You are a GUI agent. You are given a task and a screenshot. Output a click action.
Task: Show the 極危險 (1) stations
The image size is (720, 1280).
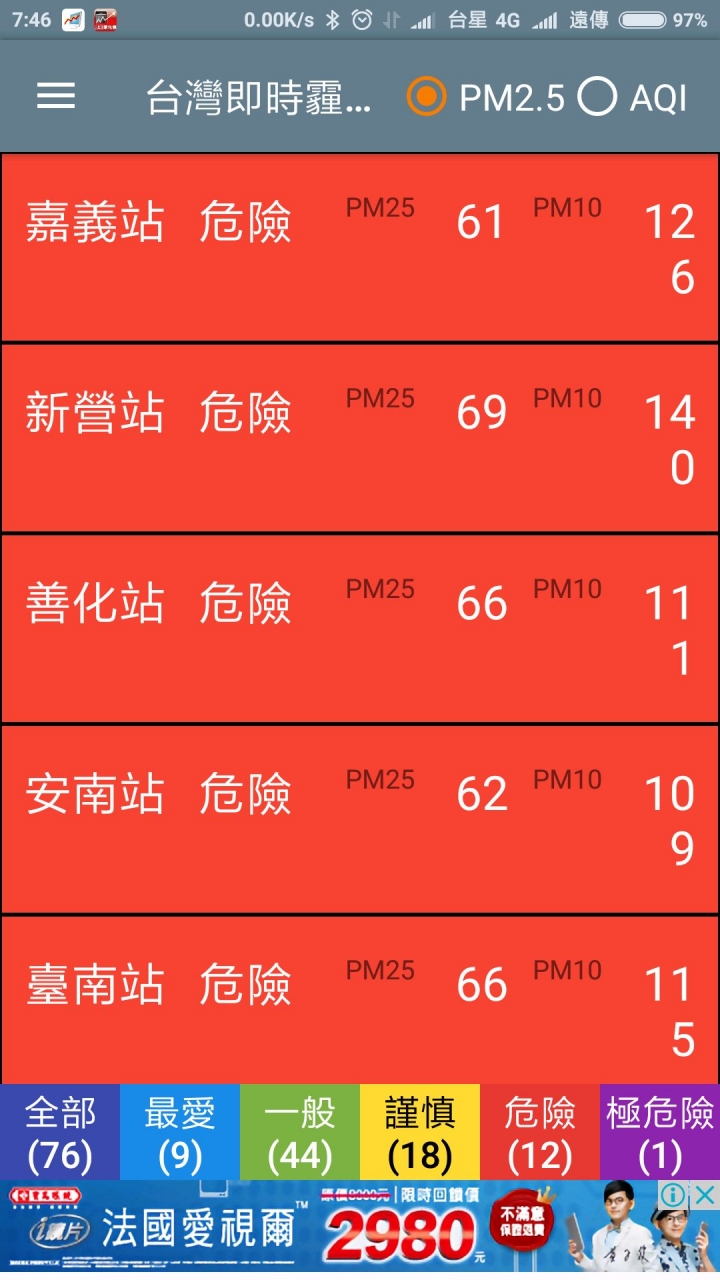tap(660, 1133)
